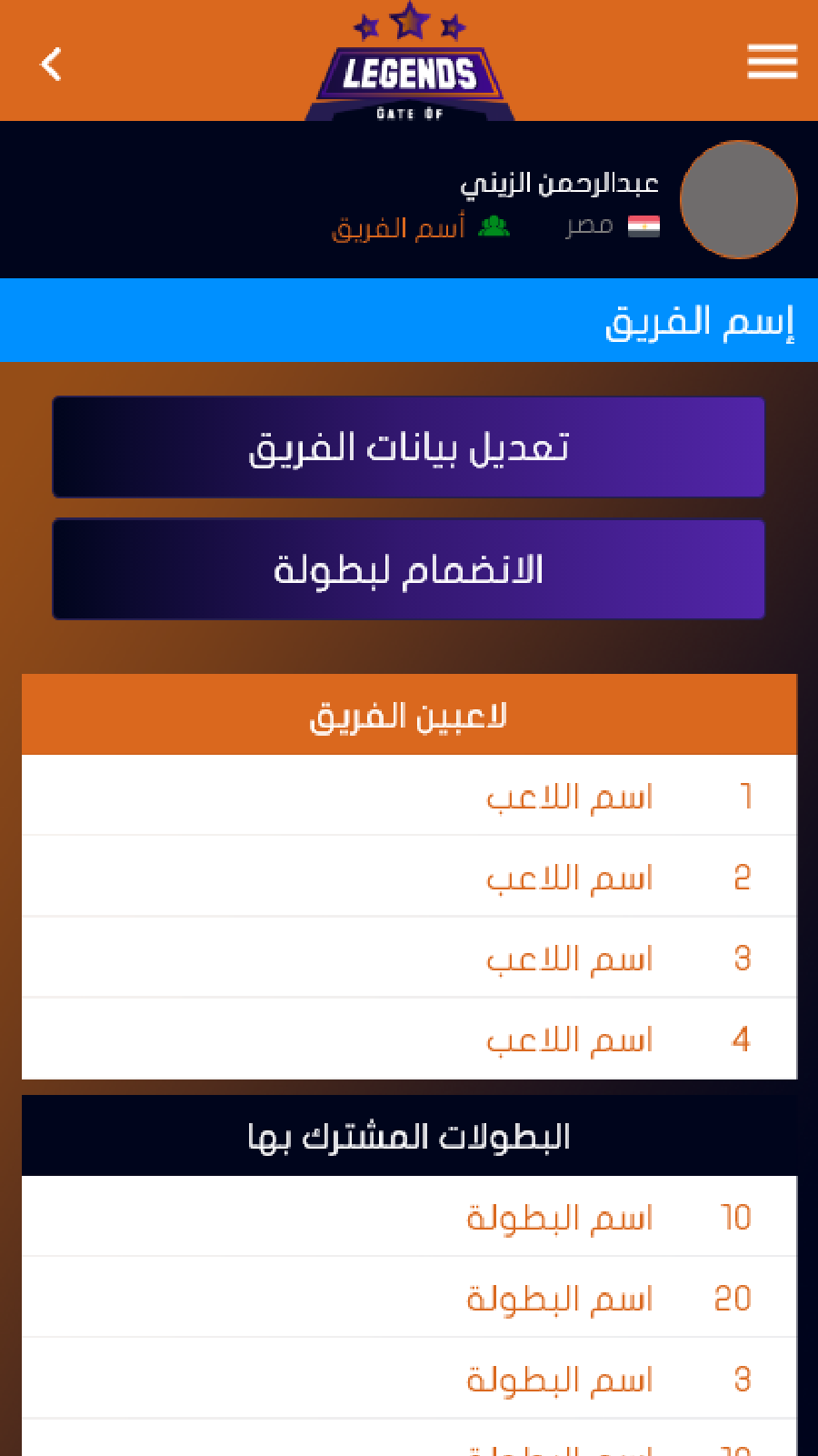The height and width of the screenshot is (1456, 818).
Task: Tap تعديل بيانات الفريق button
Action: point(408,447)
